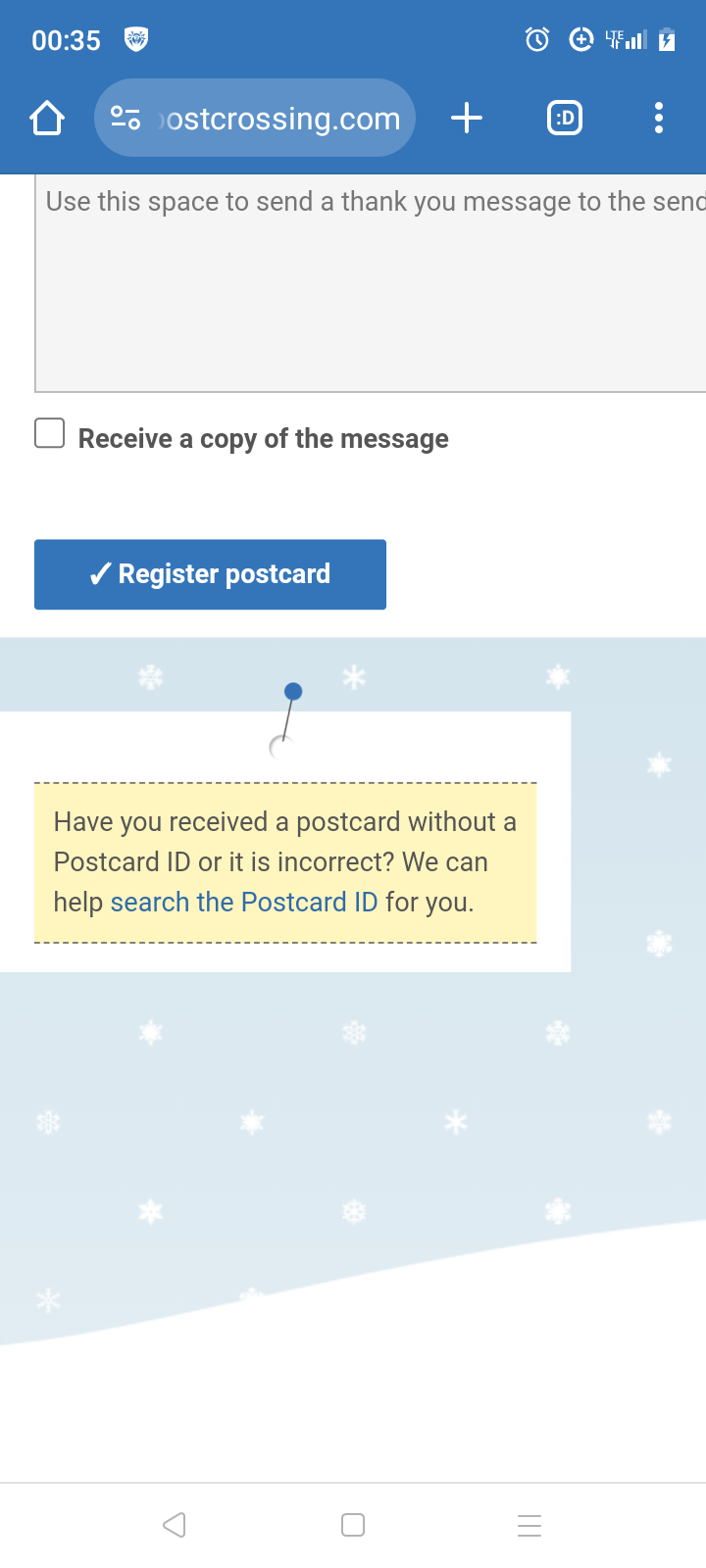Go back using the system back button
Screen dimensions: 706x1568
[175, 1525]
